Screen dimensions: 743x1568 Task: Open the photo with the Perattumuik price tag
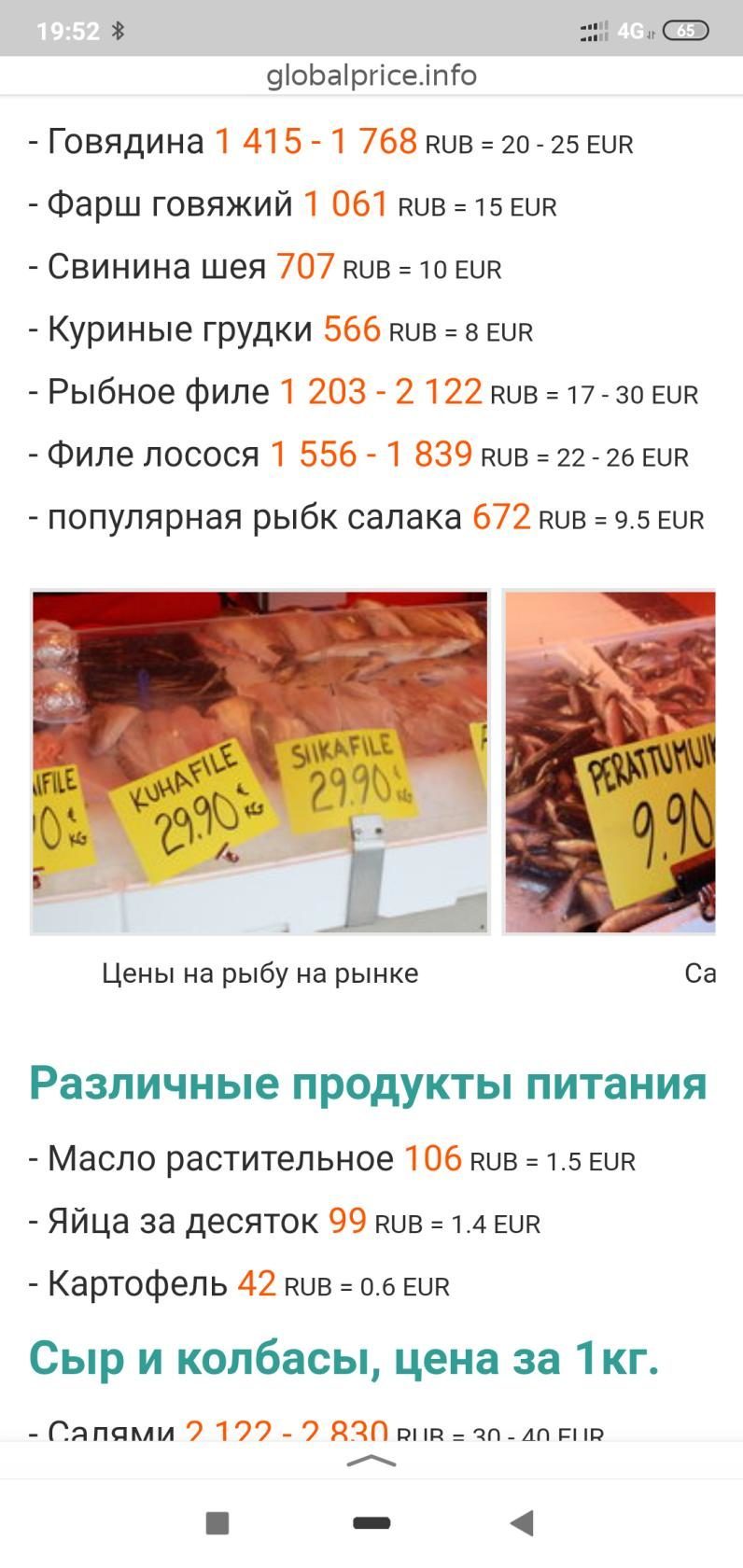(610, 762)
